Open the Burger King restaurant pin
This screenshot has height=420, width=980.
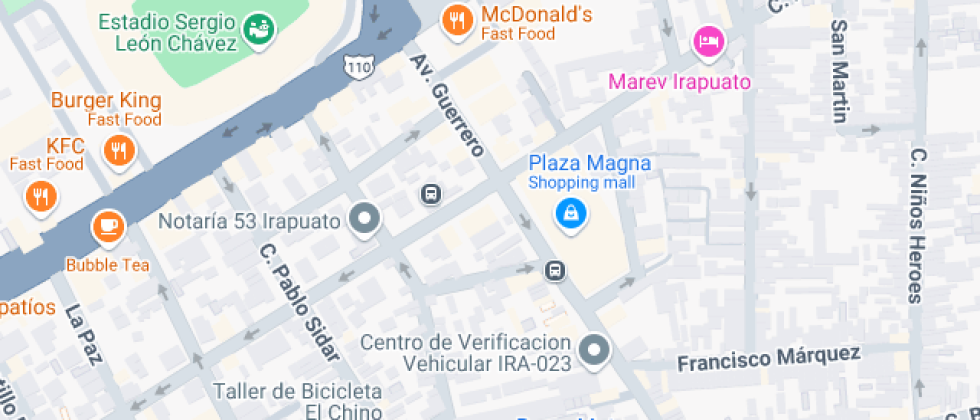[120, 151]
